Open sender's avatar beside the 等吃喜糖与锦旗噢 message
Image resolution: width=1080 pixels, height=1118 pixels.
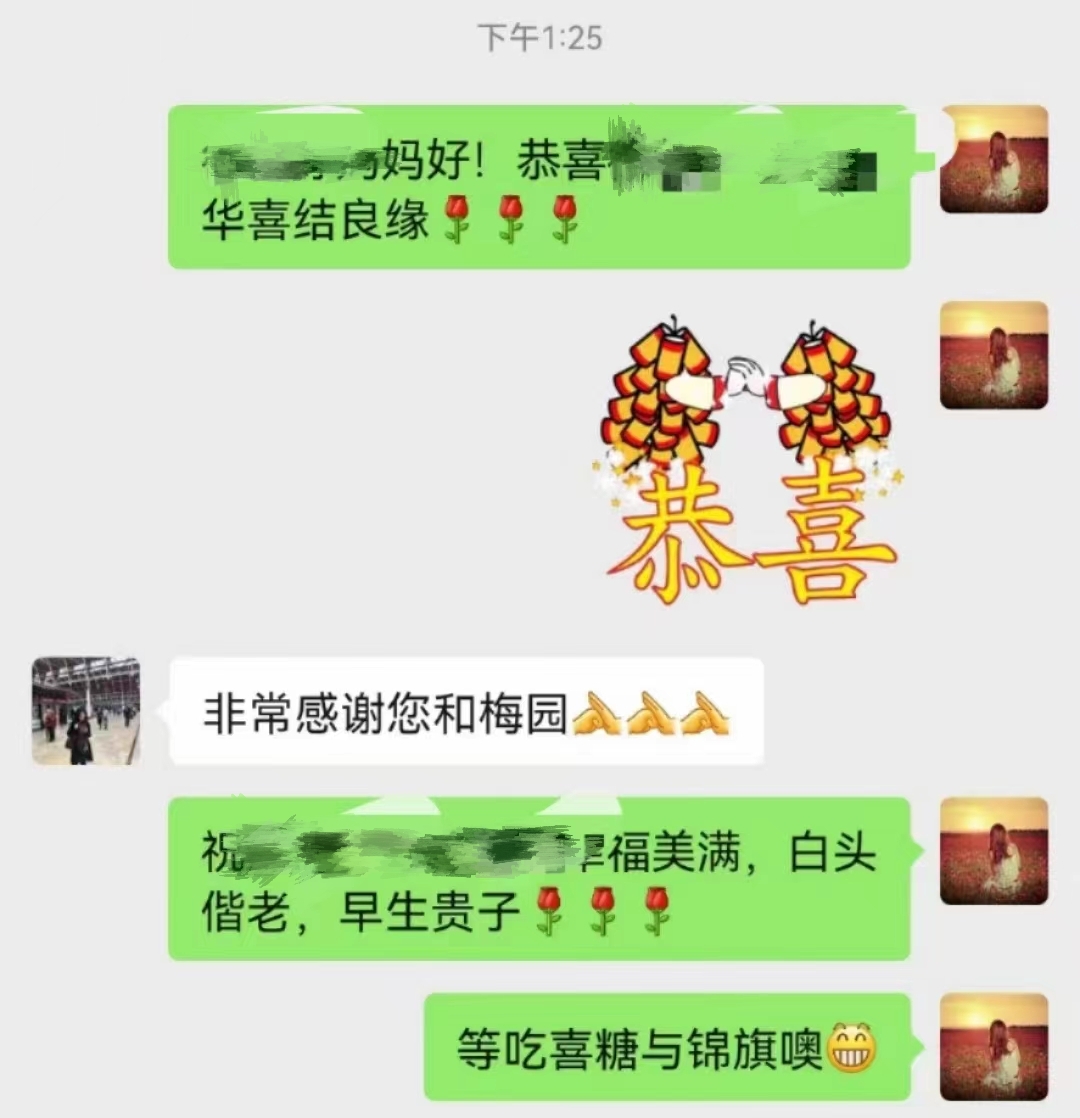pos(994,1046)
